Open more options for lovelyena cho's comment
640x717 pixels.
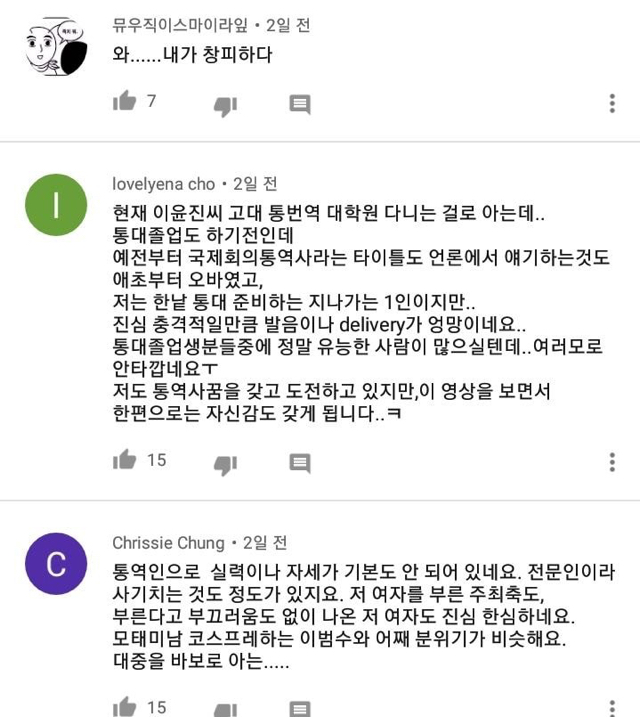612,462
